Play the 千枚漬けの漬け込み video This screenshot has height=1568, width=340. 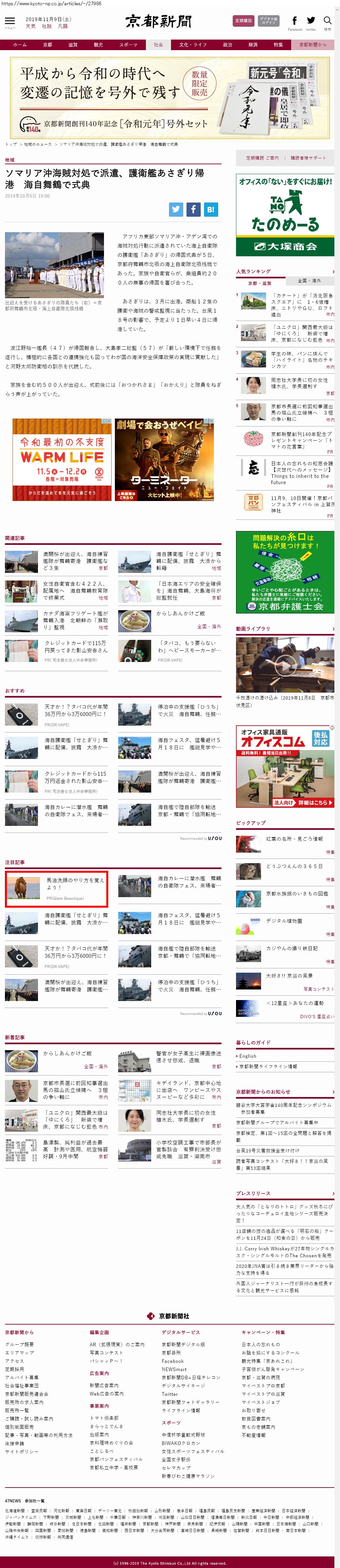point(285,665)
